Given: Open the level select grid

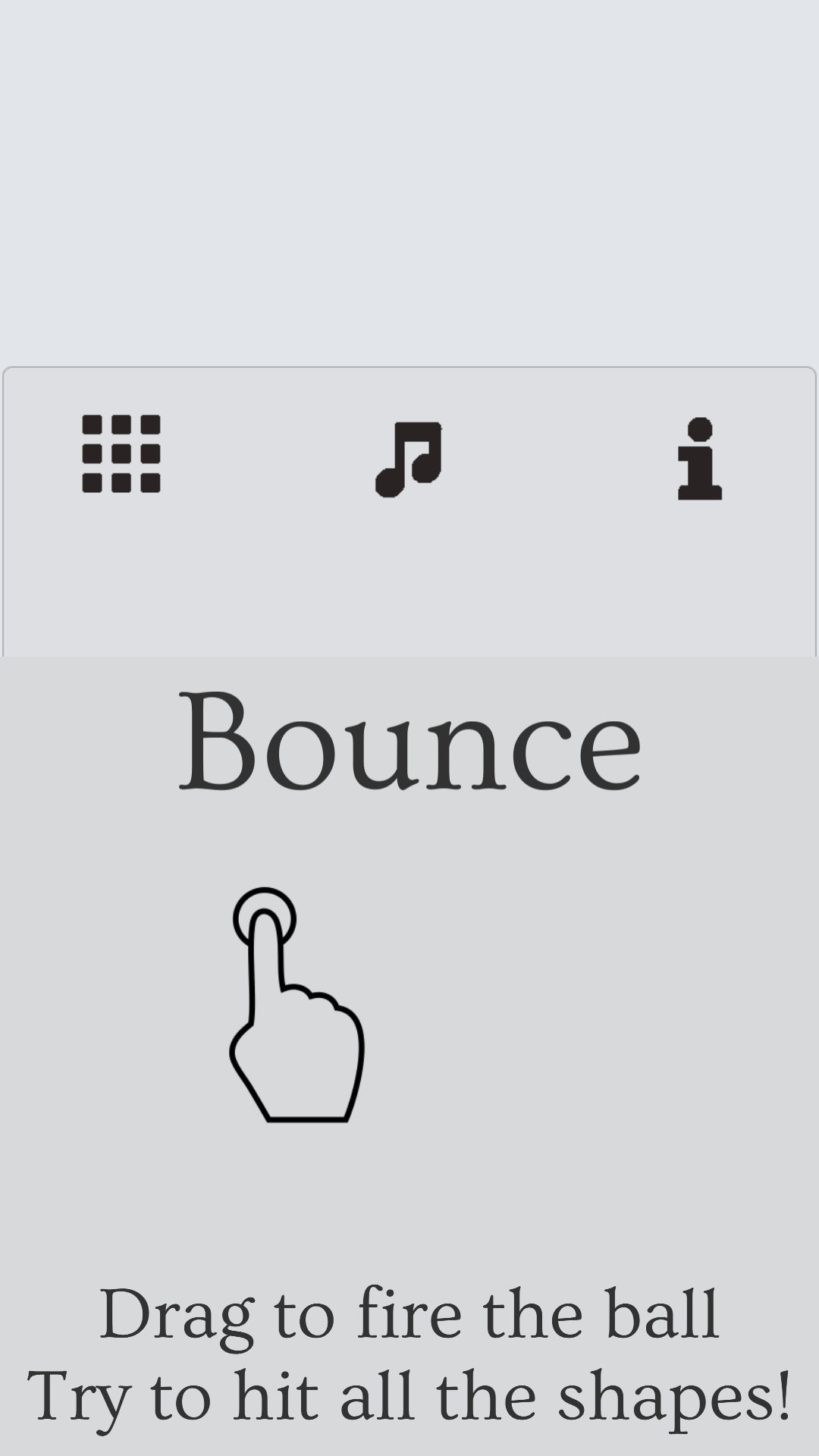Looking at the screenshot, I should coord(121,453).
